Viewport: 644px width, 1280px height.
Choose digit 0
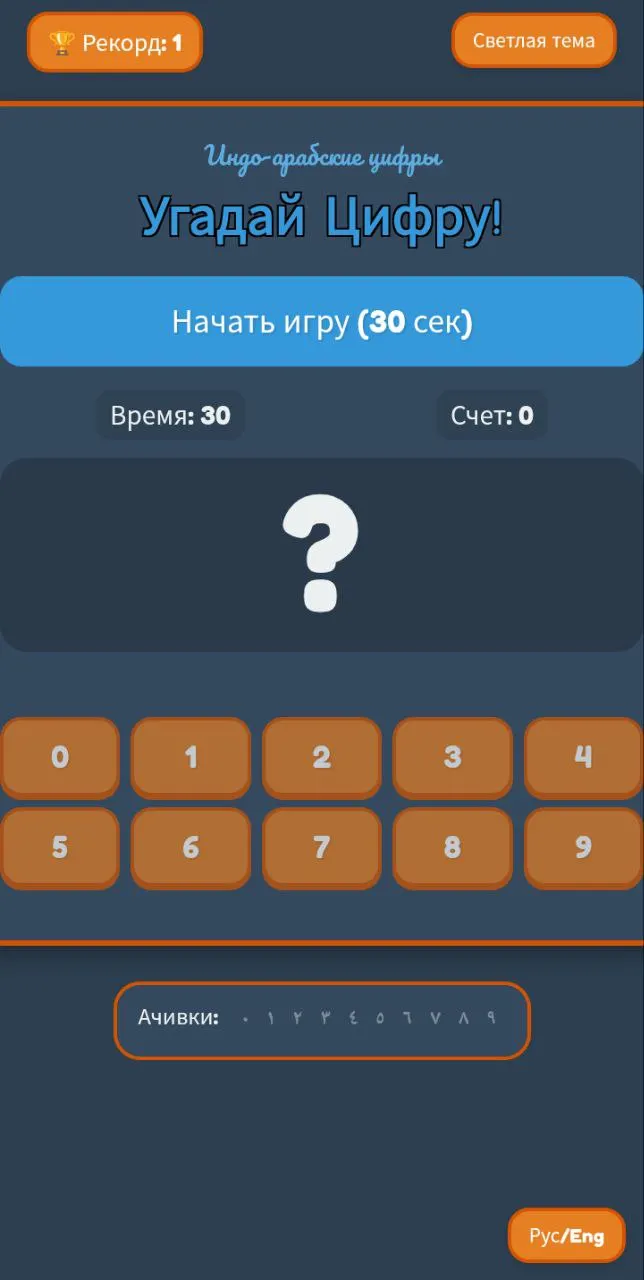pos(60,758)
